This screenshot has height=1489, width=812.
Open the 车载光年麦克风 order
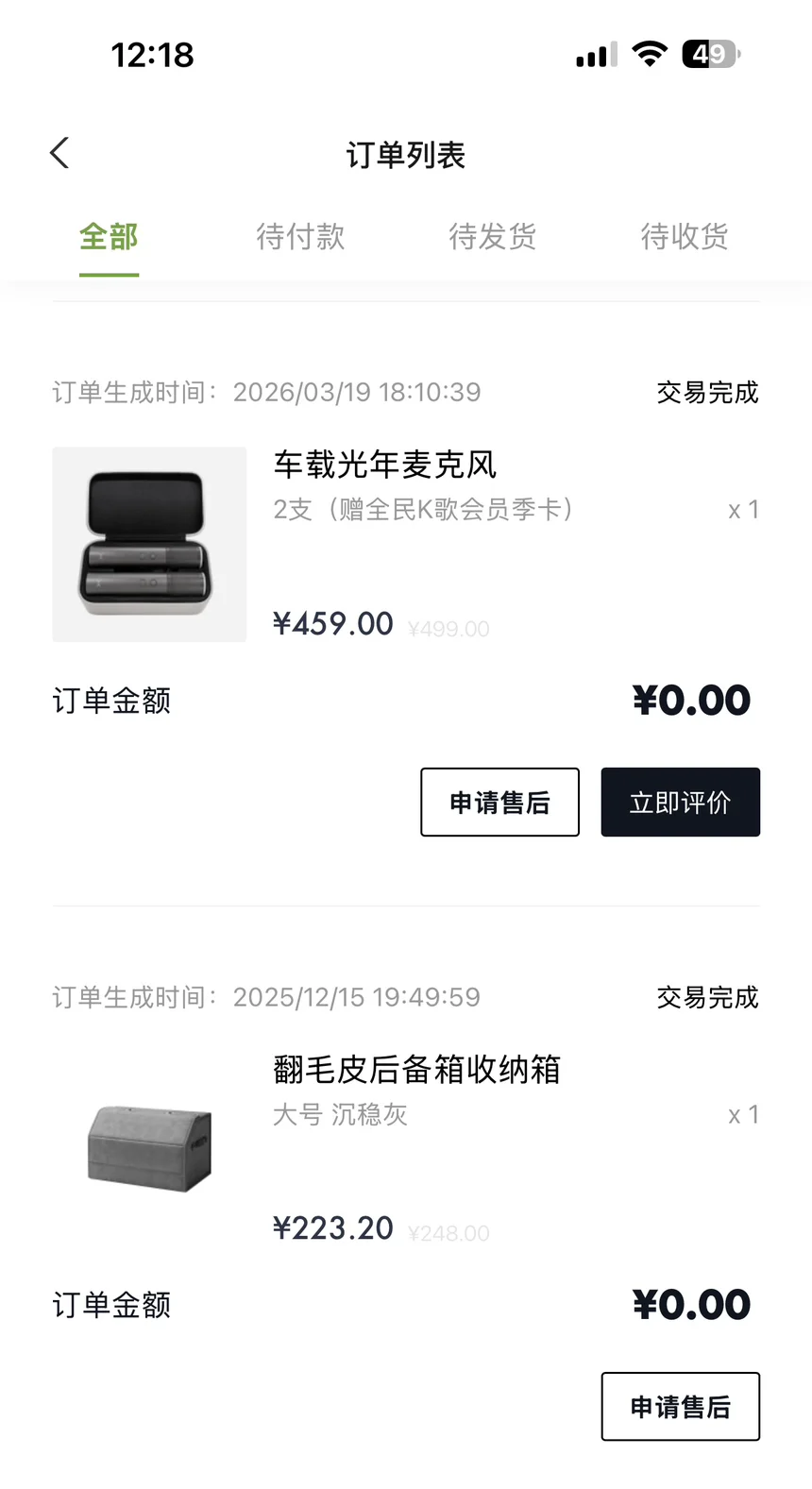point(384,465)
